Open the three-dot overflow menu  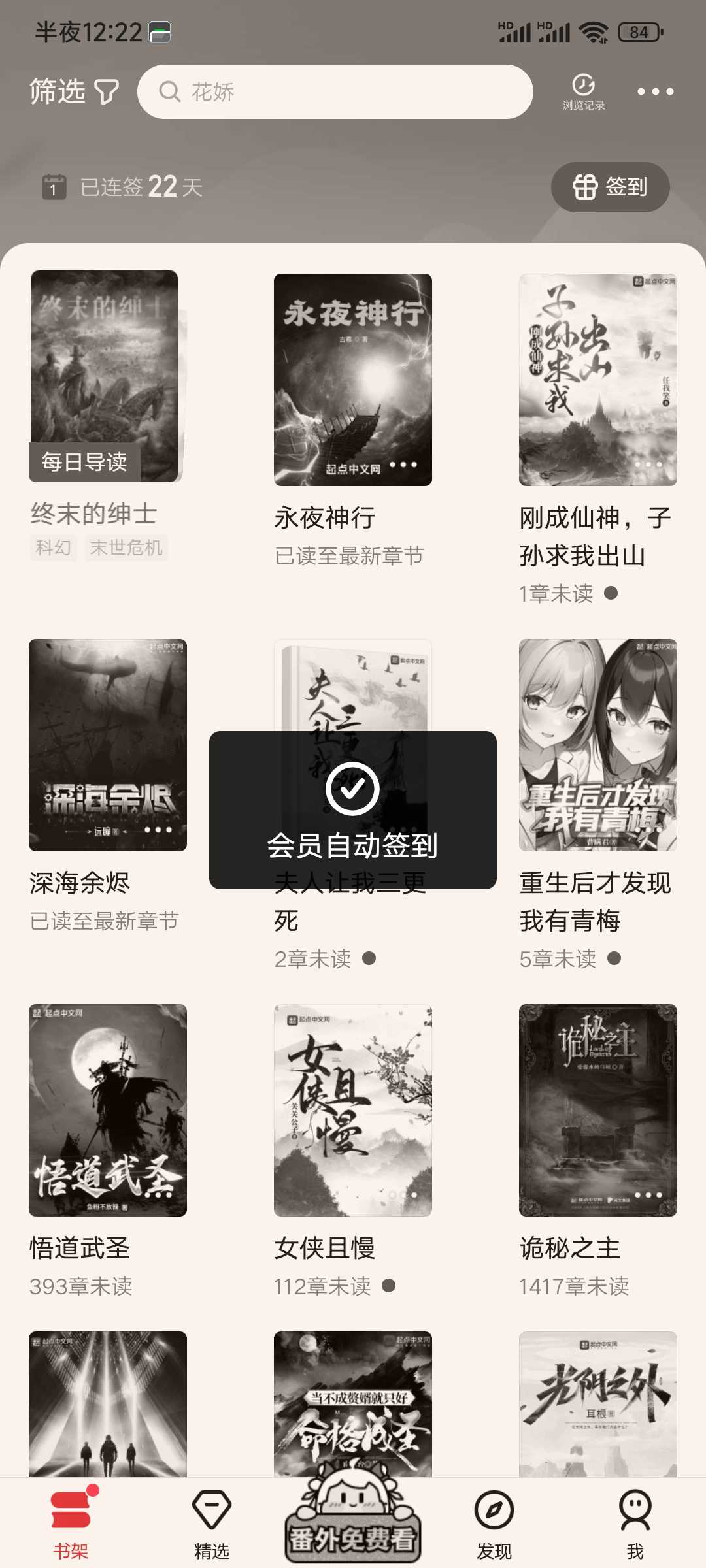pos(655,91)
